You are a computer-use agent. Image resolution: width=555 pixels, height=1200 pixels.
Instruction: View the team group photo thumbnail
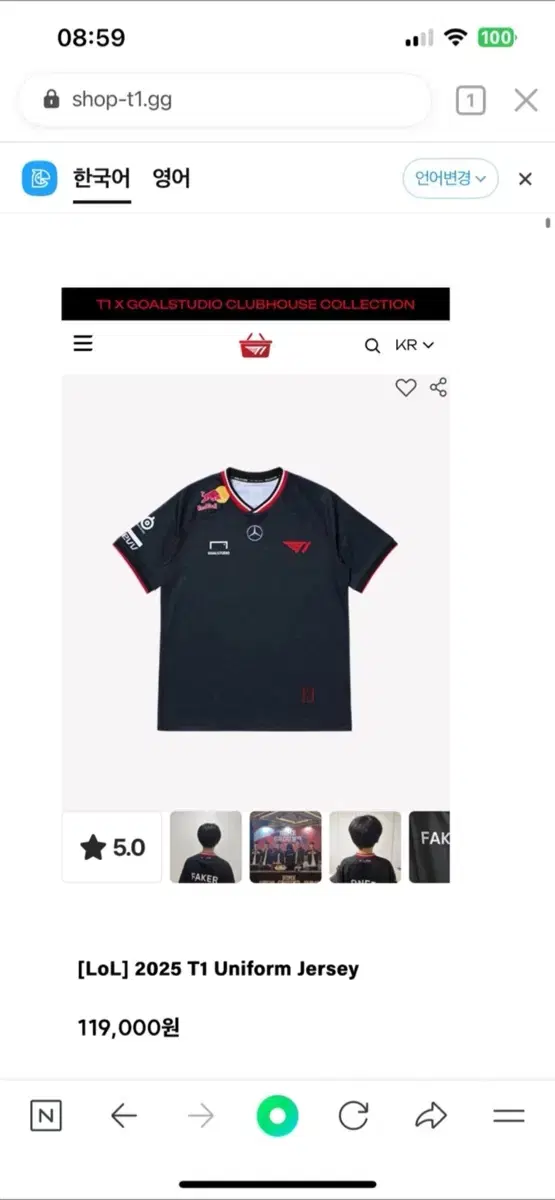tap(286, 847)
